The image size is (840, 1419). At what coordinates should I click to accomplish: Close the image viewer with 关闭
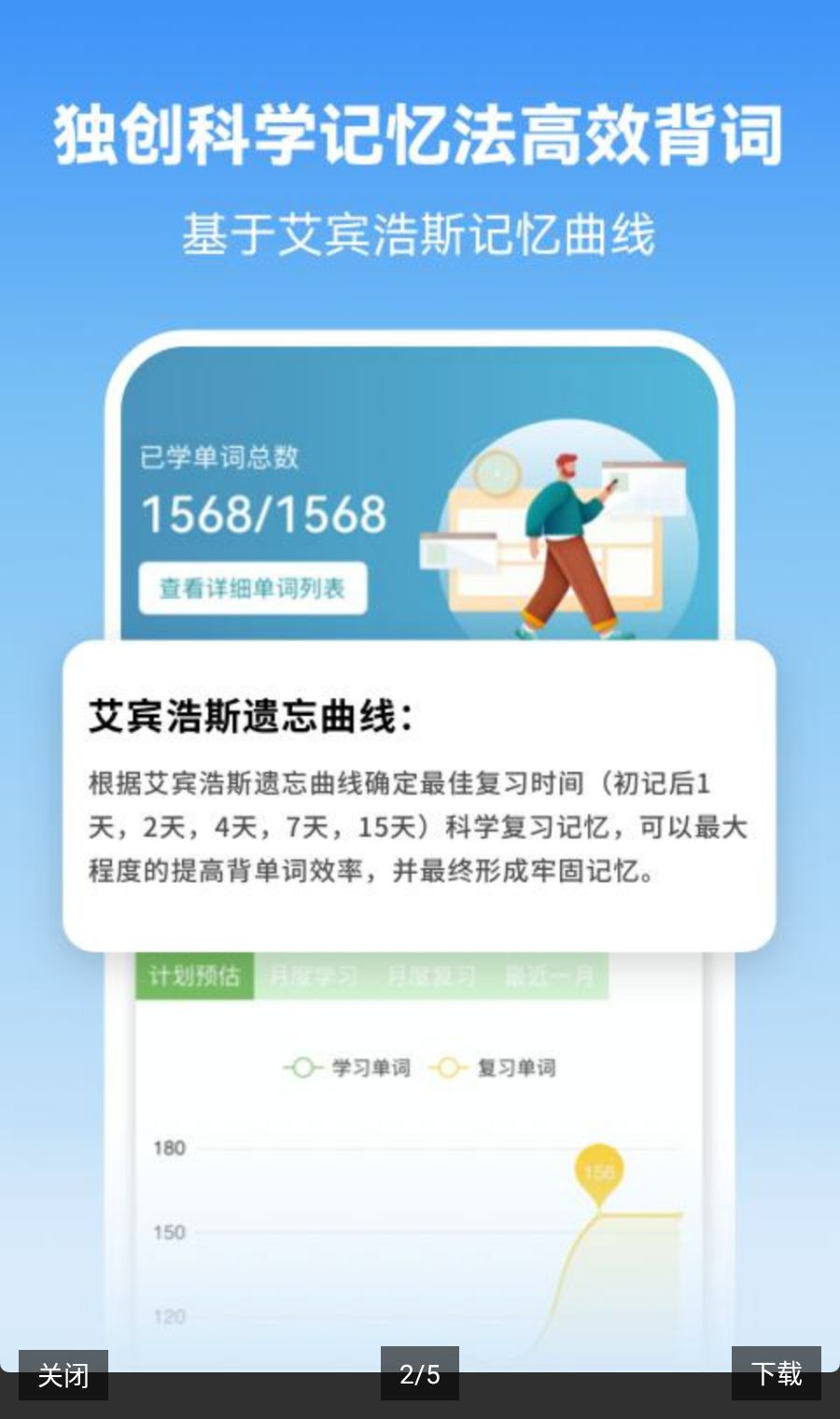63,1374
